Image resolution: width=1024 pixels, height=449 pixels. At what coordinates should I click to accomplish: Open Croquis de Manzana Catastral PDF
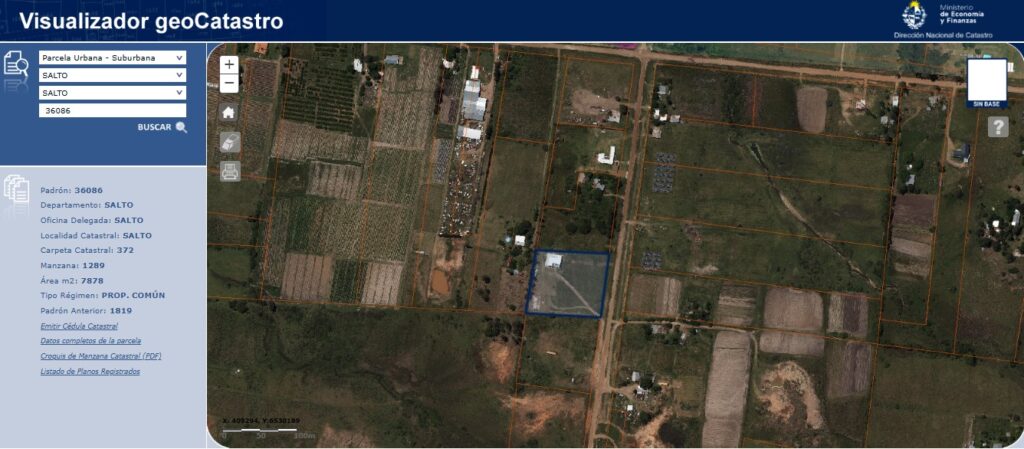point(100,356)
